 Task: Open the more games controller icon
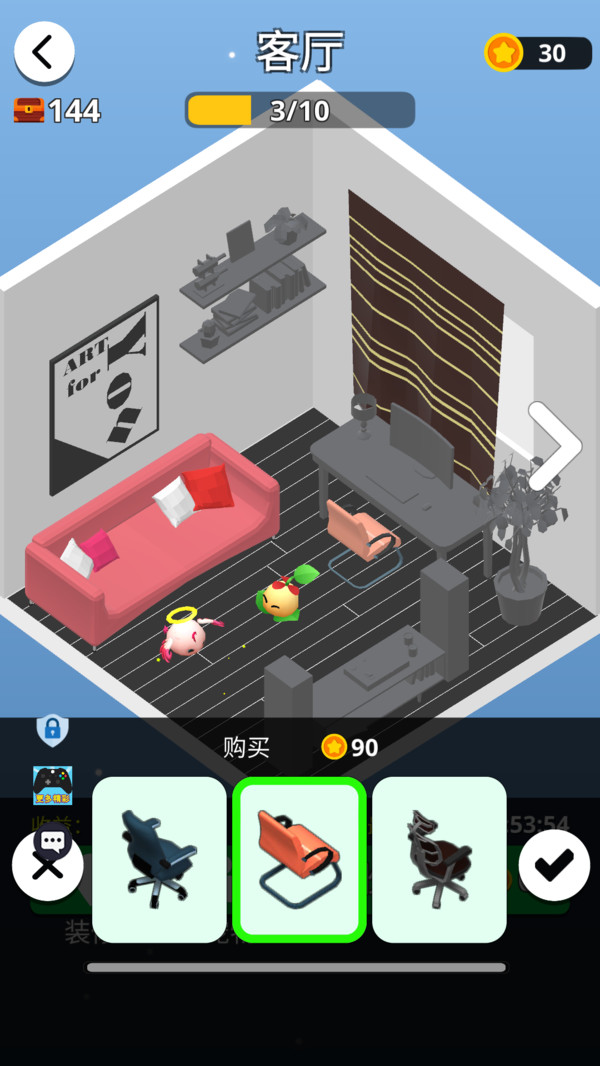(x=53, y=785)
